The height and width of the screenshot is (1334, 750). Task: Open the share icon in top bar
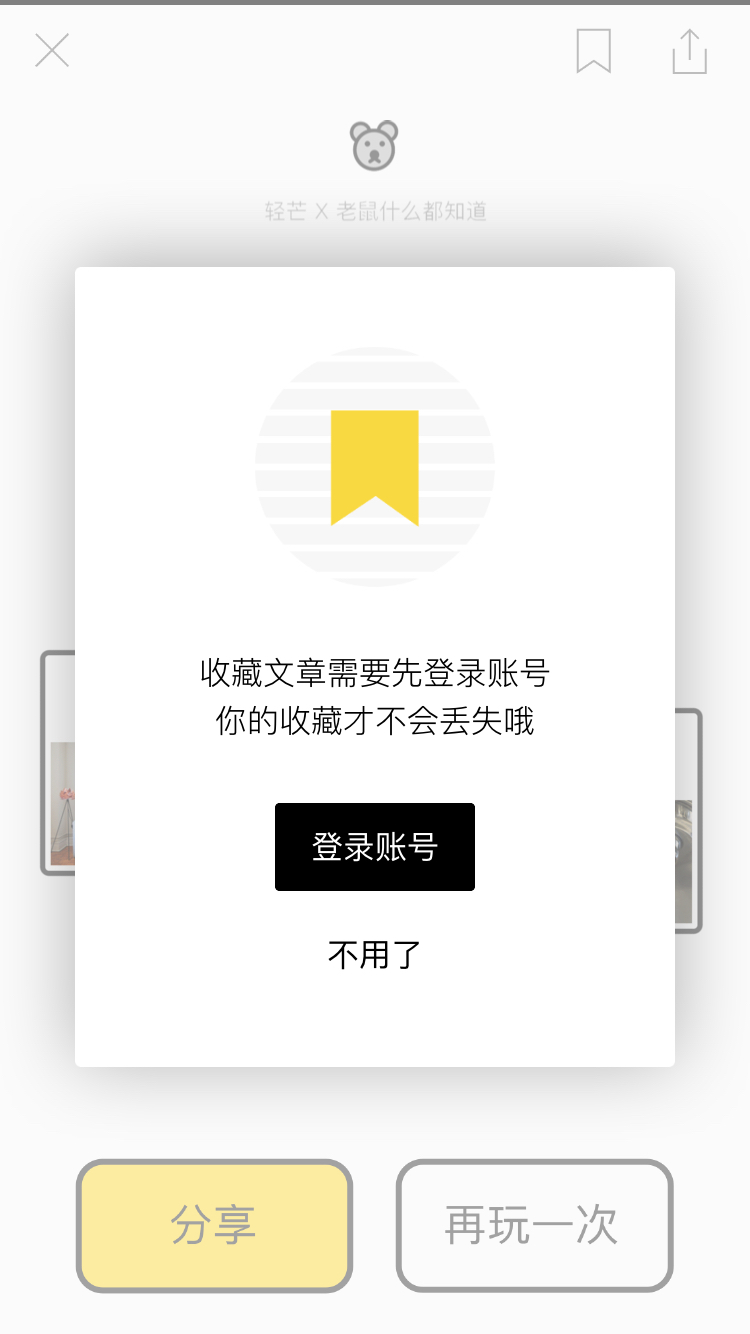coord(690,50)
